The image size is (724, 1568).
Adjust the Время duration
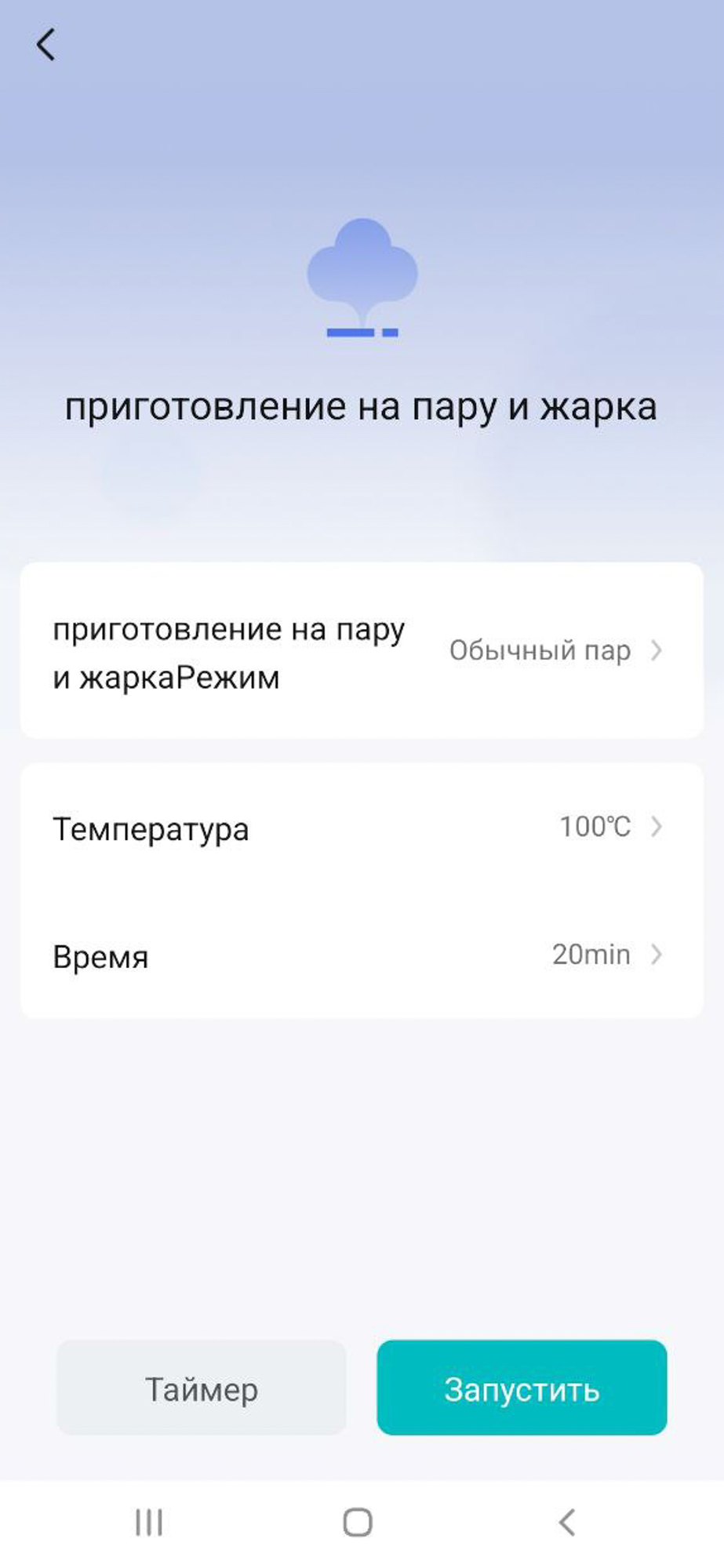[362, 955]
